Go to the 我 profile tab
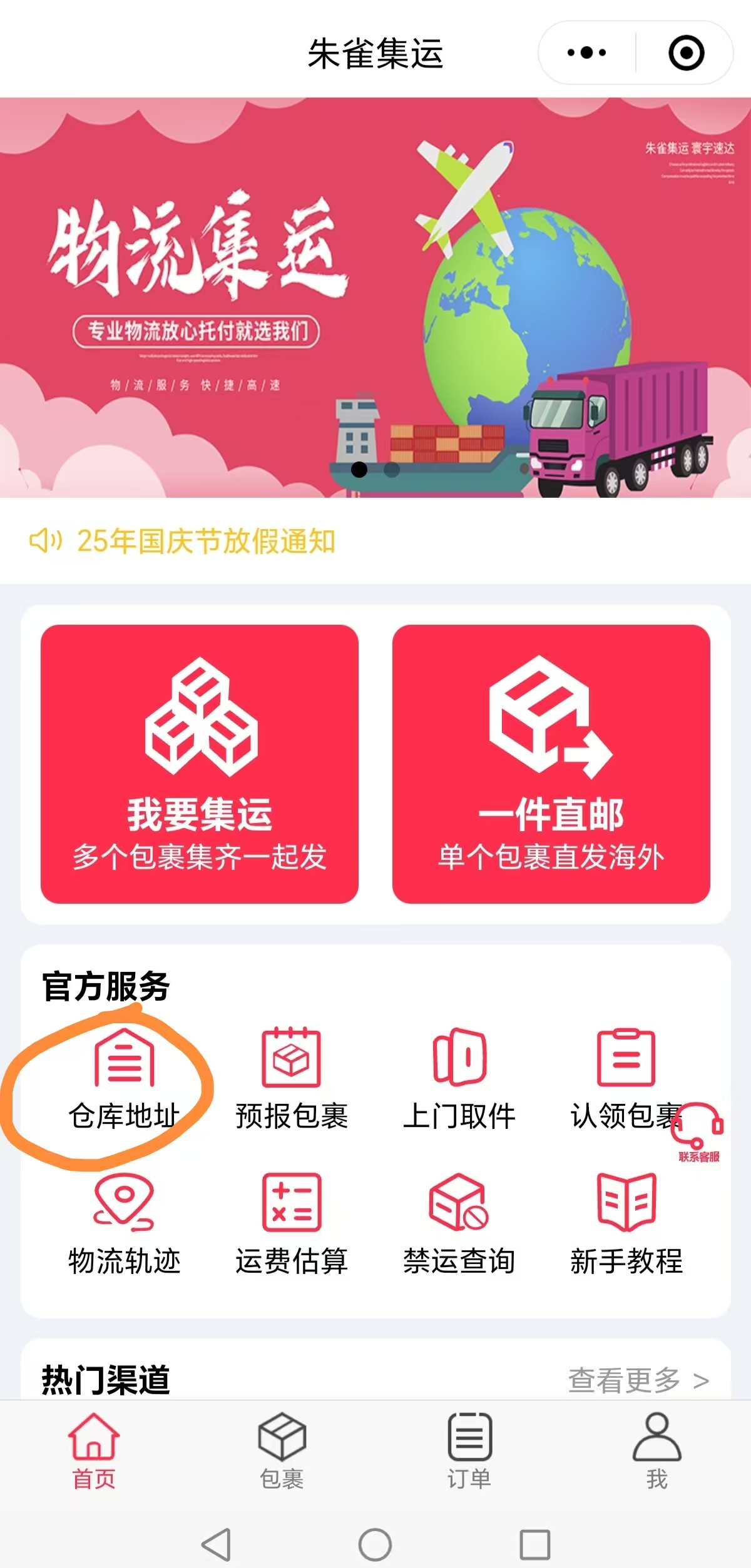This screenshot has width=751, height=1568. tap(656, 1451)
